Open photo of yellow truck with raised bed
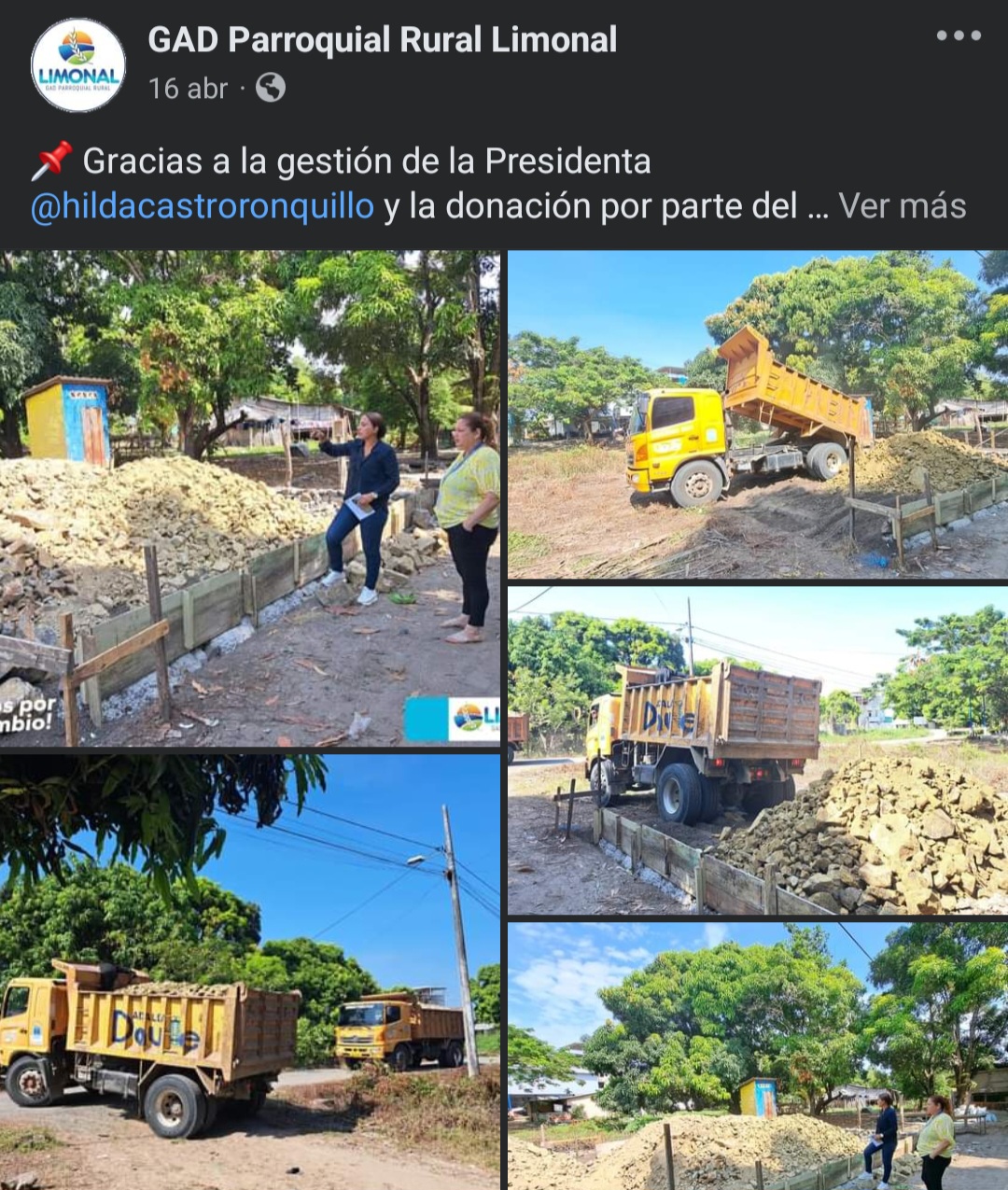The height and width of the screenshot is (1190, 1008). coord(757,414)
